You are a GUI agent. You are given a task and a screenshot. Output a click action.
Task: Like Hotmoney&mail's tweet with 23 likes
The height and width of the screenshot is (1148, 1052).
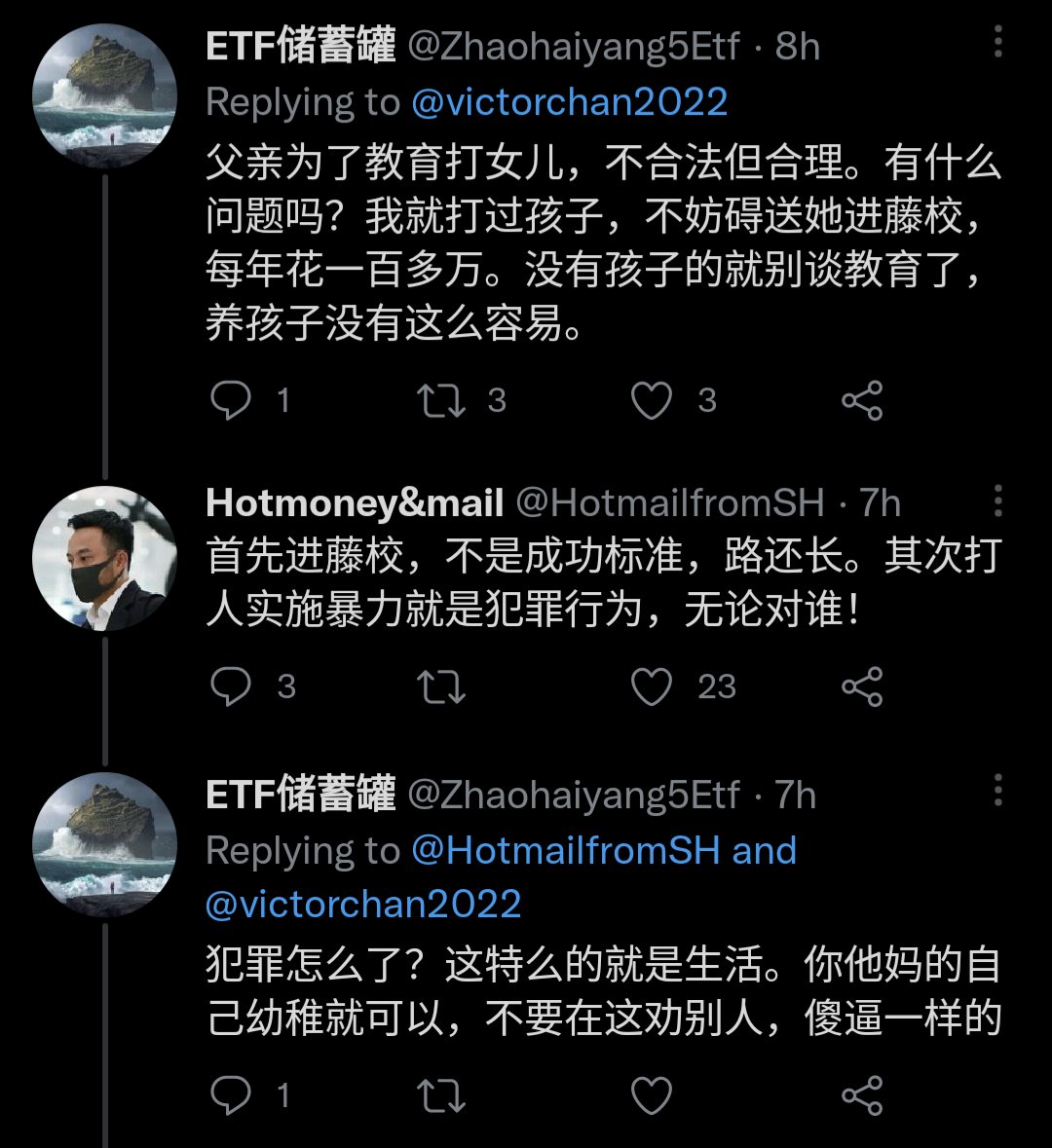(652, 687)
